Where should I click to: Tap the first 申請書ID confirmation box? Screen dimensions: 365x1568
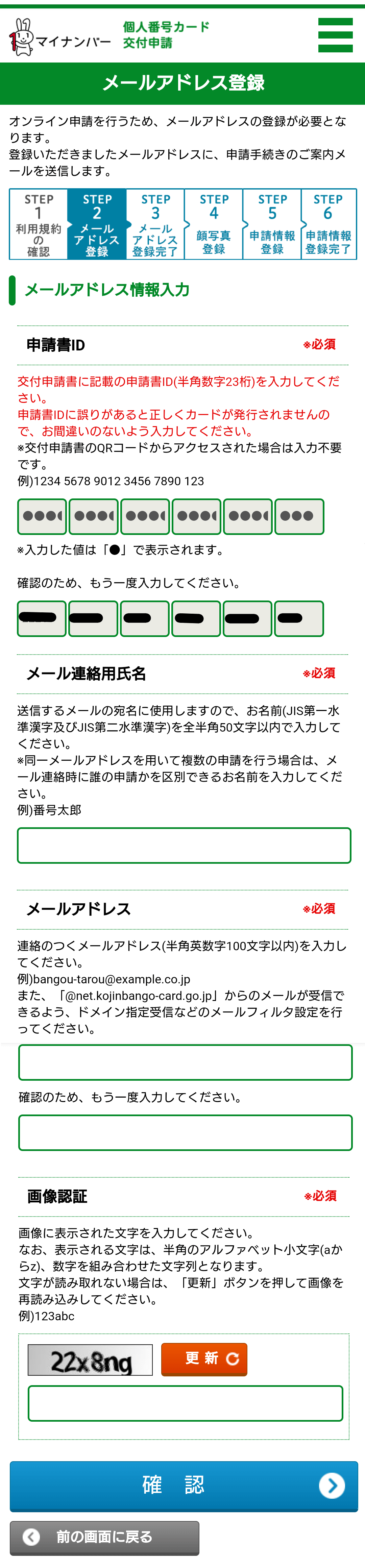[42, 618]
